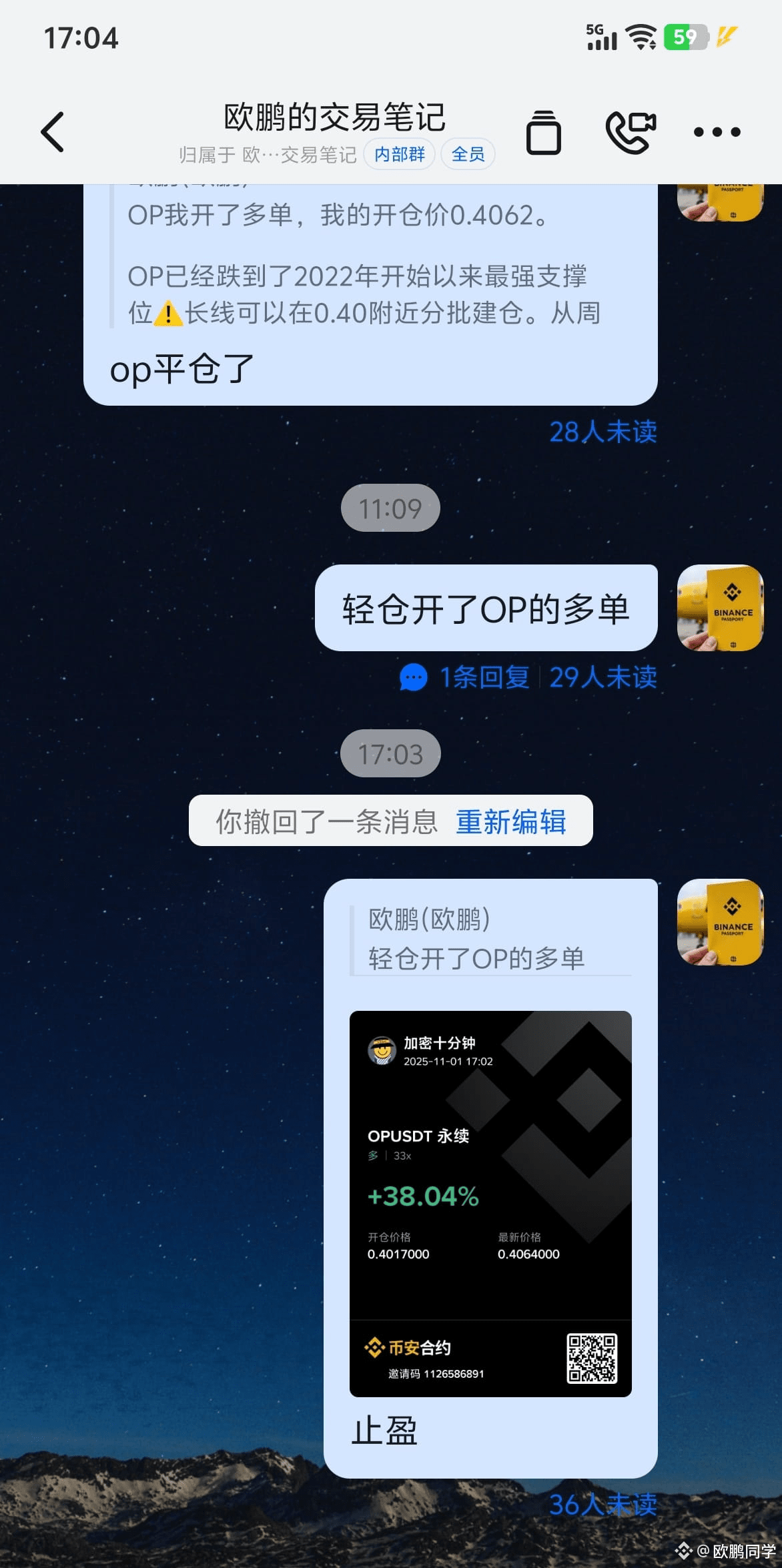
Task: Tap the 内部群 tag
Action: [399, 155]
